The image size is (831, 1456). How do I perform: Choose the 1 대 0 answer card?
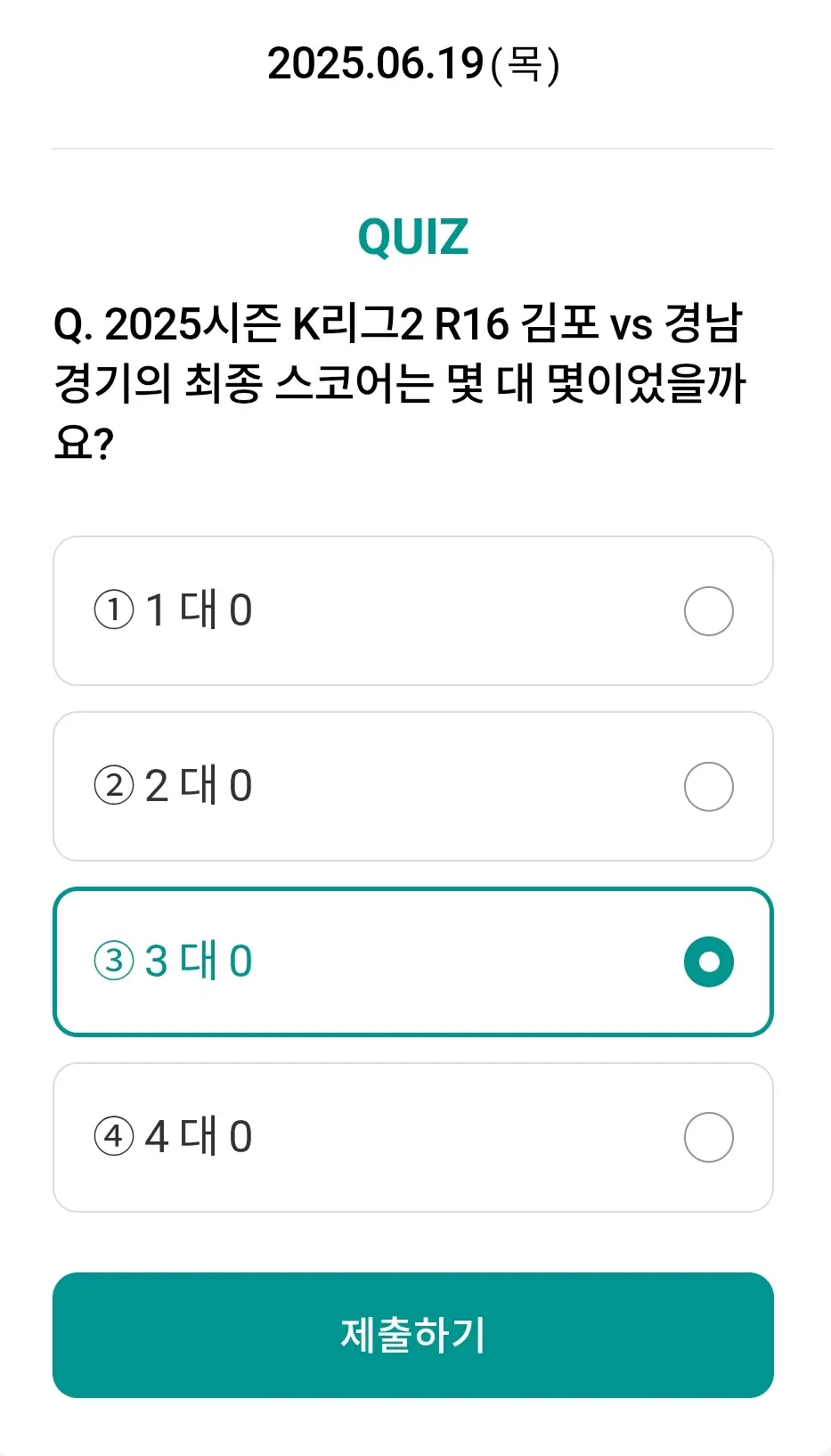tap(413, 611)
